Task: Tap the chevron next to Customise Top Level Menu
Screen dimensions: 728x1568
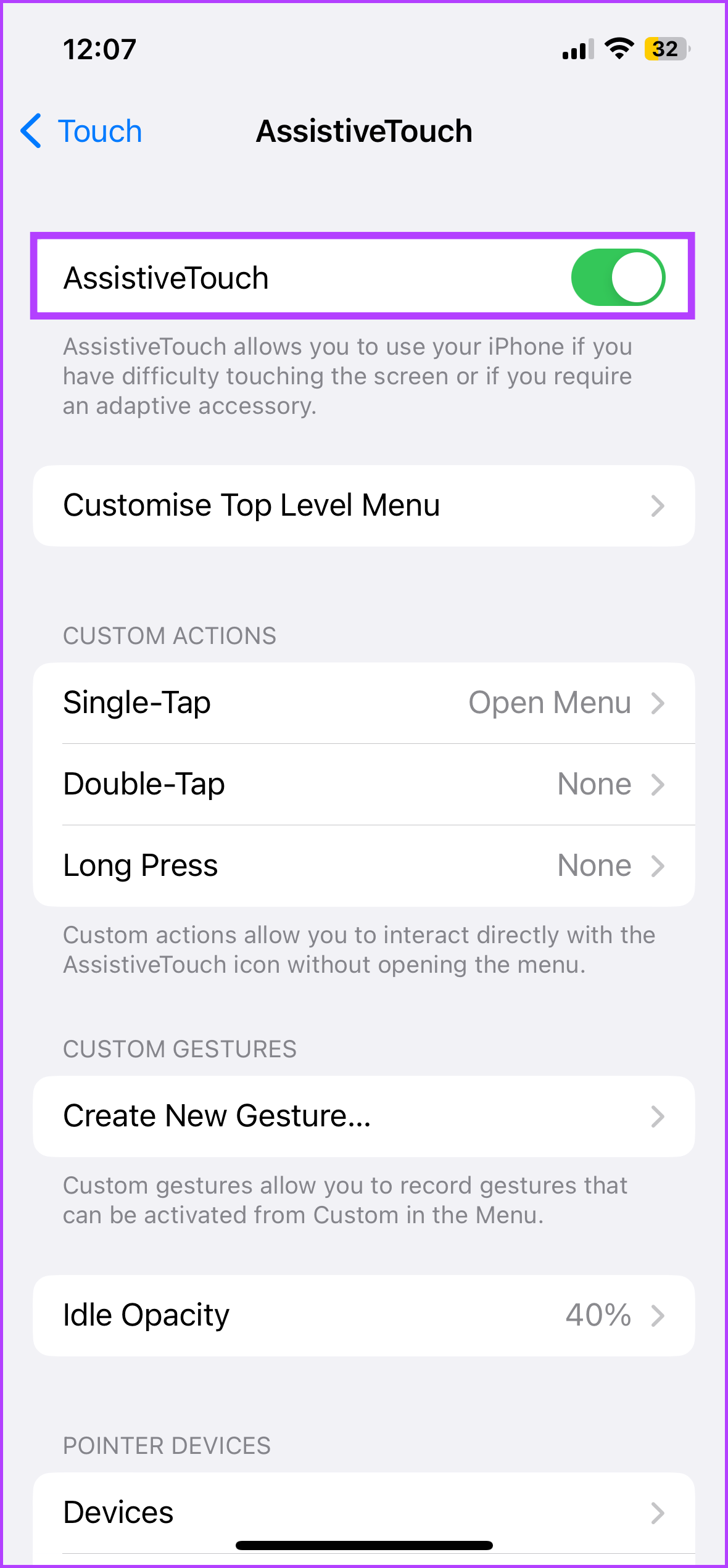Action: pos(658,506)
